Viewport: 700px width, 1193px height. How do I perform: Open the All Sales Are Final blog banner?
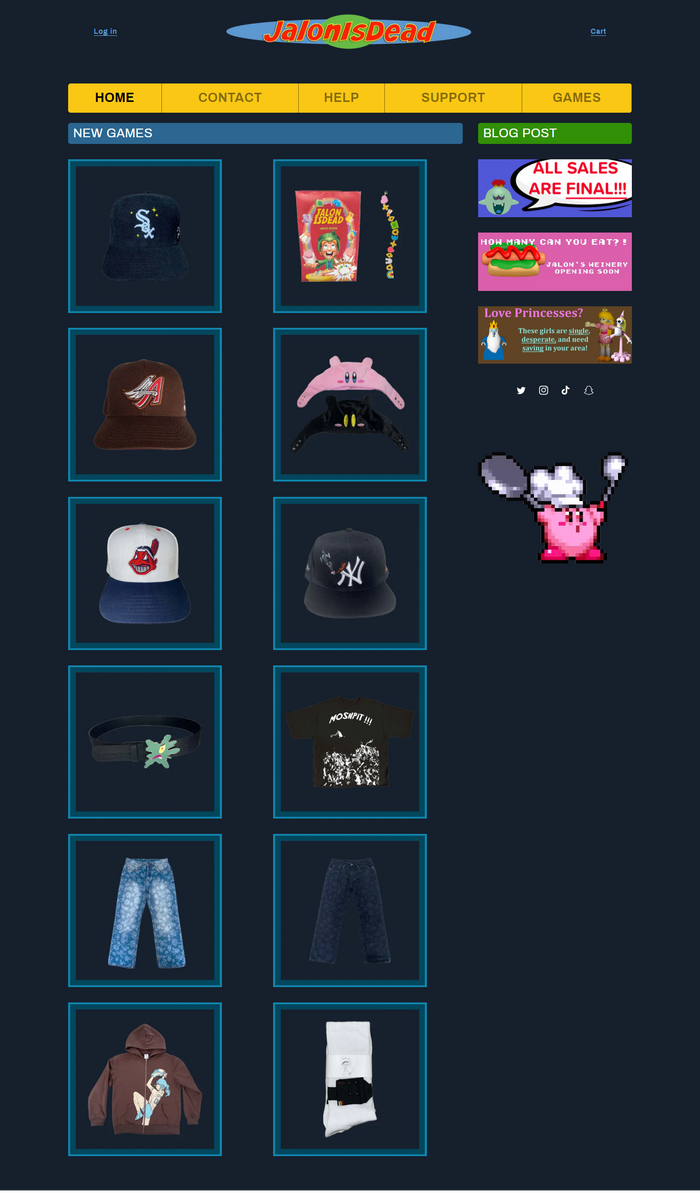click(x=554, y=188)
